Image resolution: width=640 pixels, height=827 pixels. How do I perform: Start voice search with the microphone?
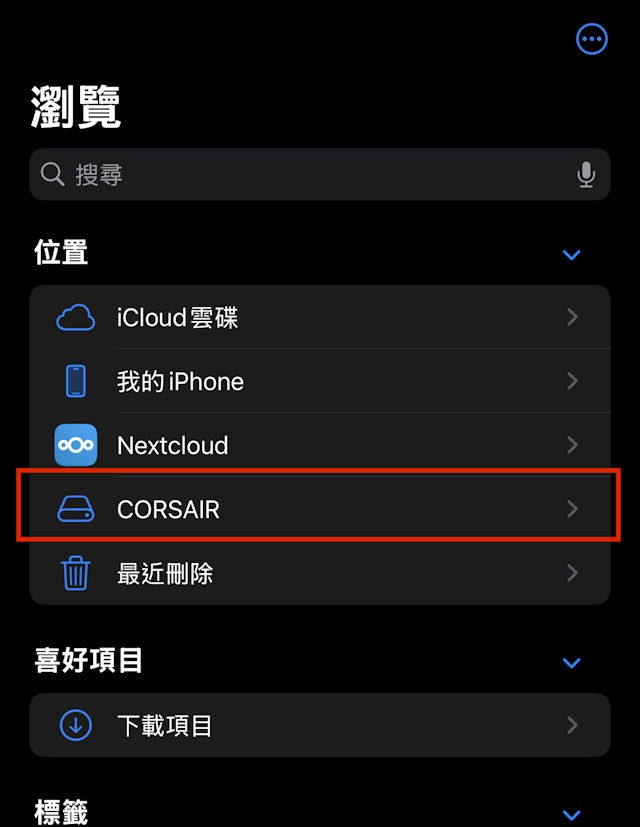coord(587,175)
